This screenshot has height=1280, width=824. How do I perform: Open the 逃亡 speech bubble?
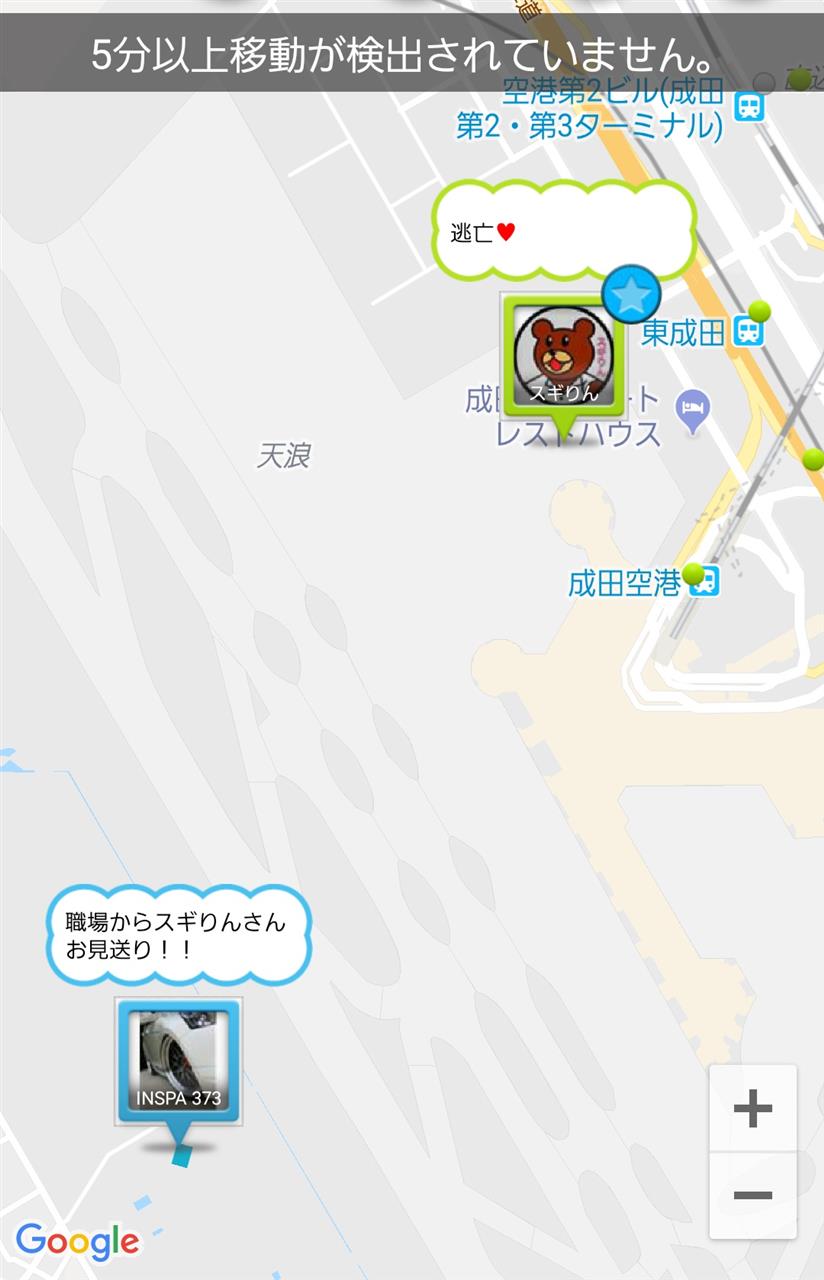[x=563, y=232]
